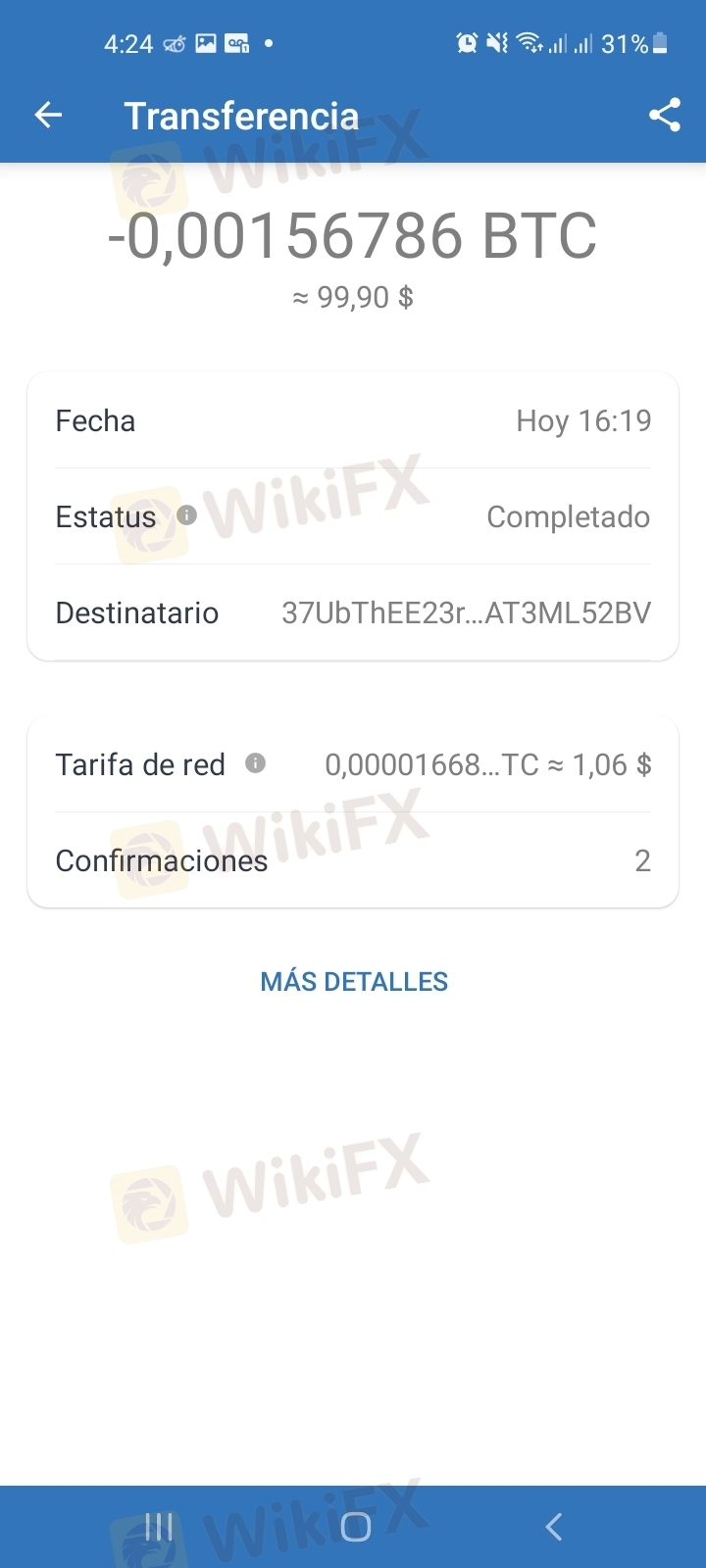706x1568 pixels.
Task: Go back using the app bar arrow
Action: tap(48, 116)
